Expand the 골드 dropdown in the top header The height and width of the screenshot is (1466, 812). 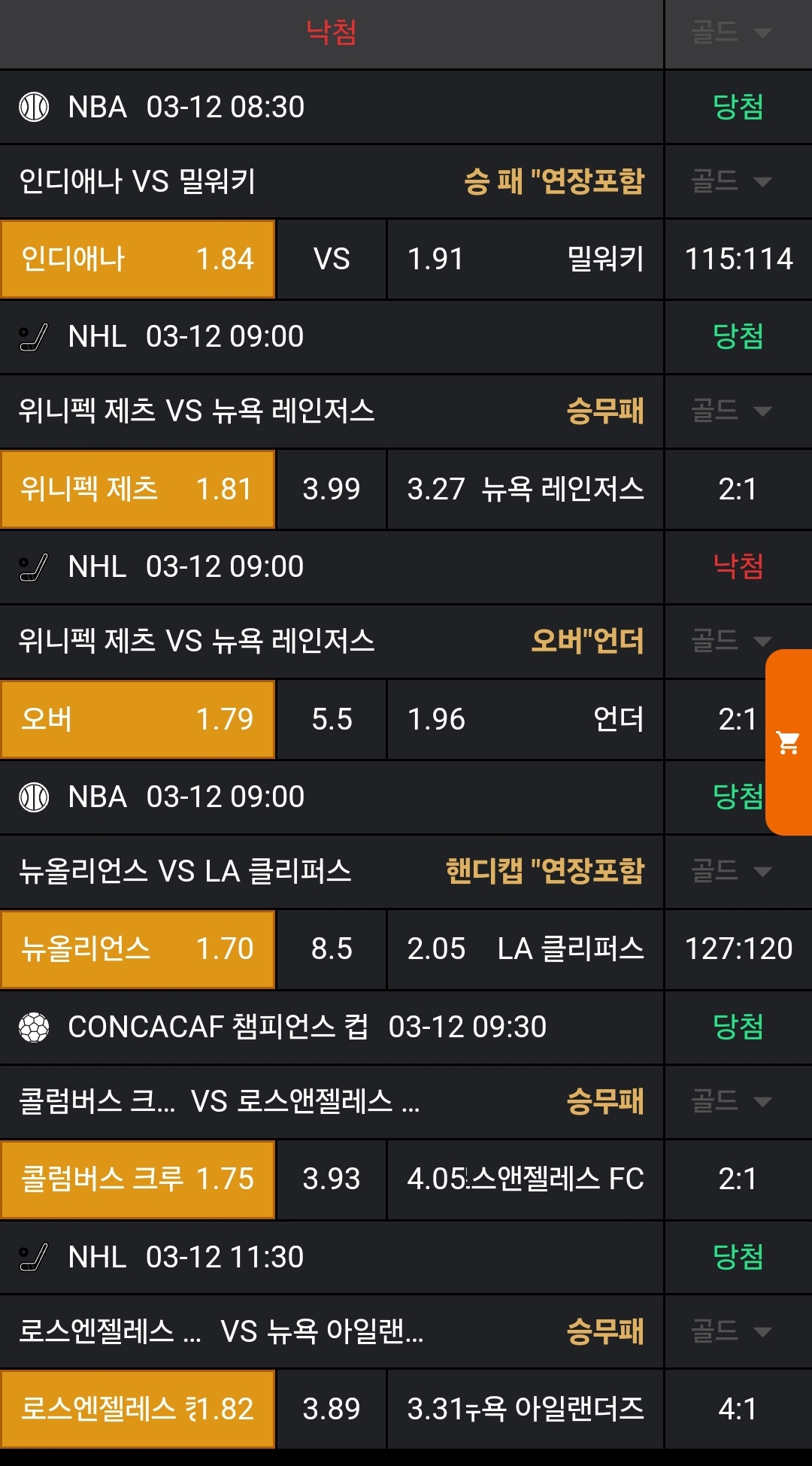(x=731, y=32)
